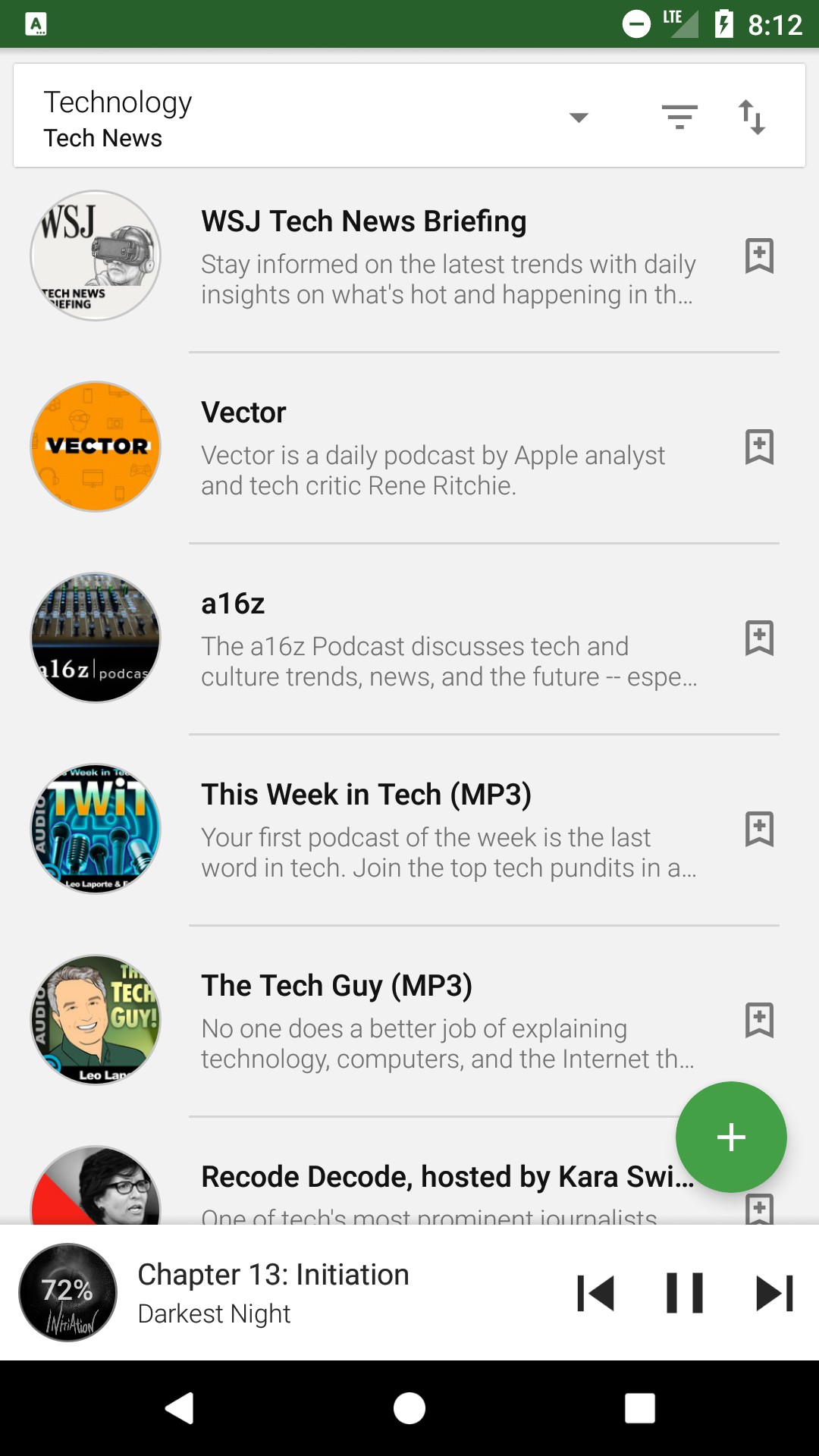This screenshot has width=819, height=1456.
Task: Open The Tech Guy (MP3)
Action: pos(447,1021)
